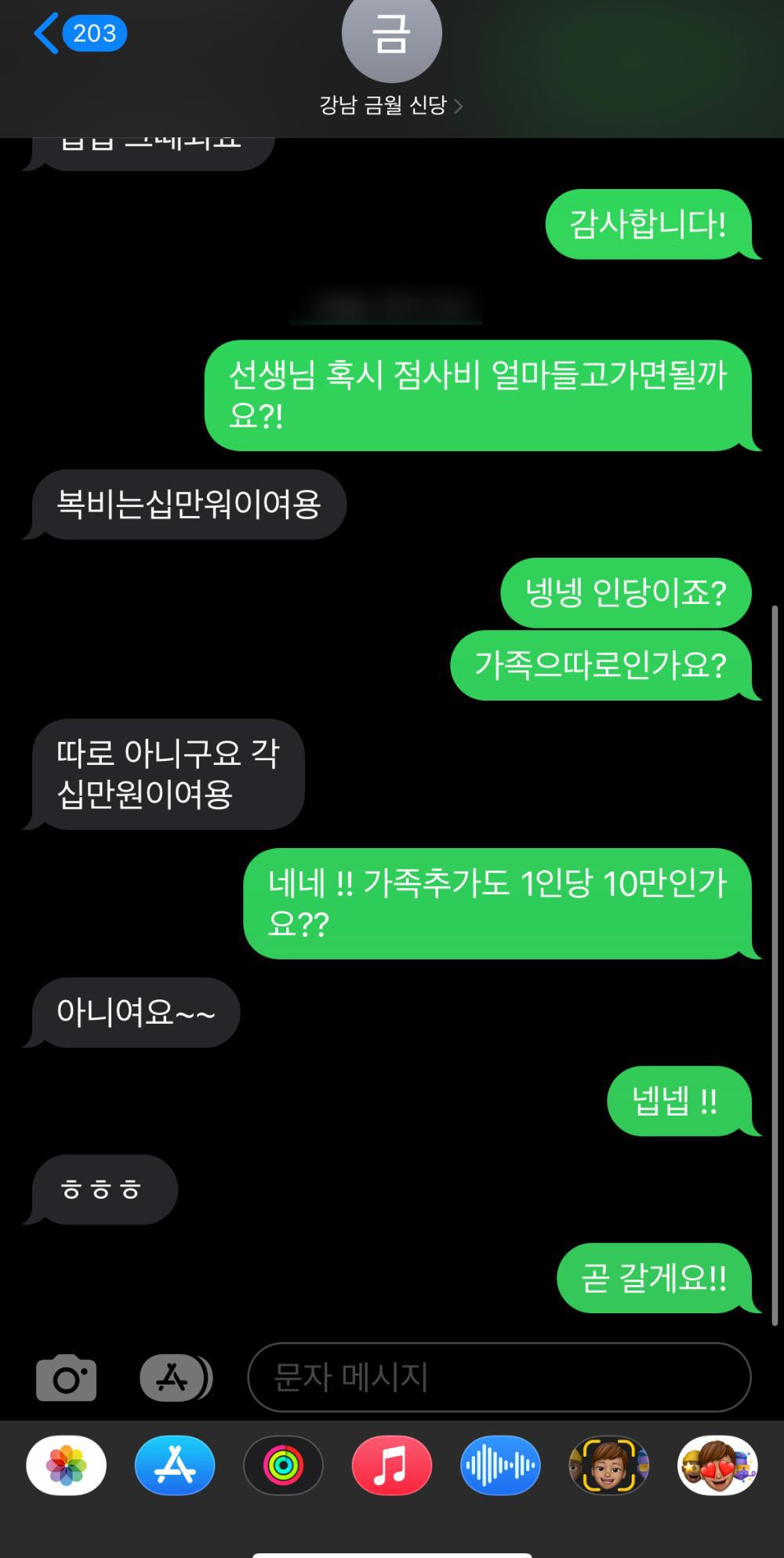Open the Memoji camera effects app
The width and height of the screenshot is (784, 1558).
608,1465
